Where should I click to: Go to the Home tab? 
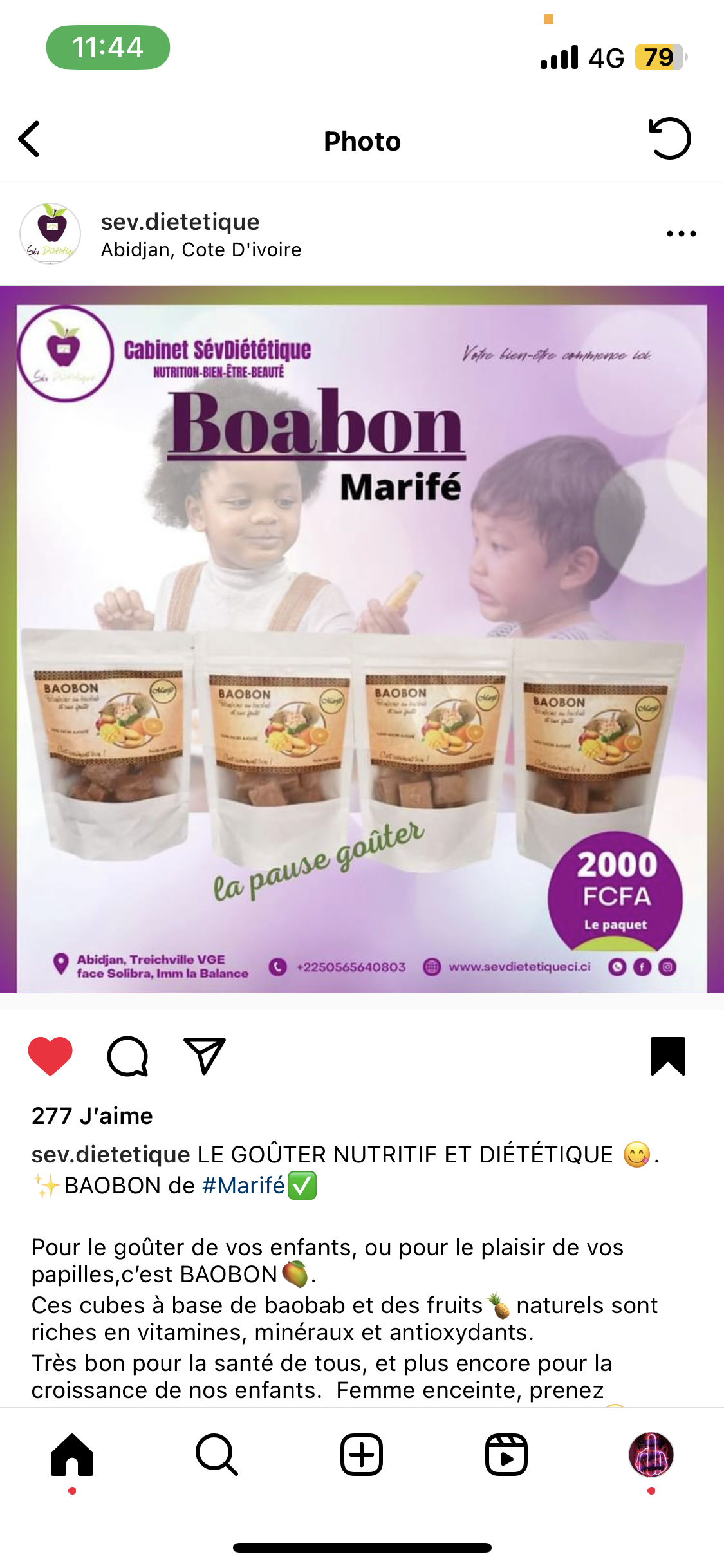72,1455
